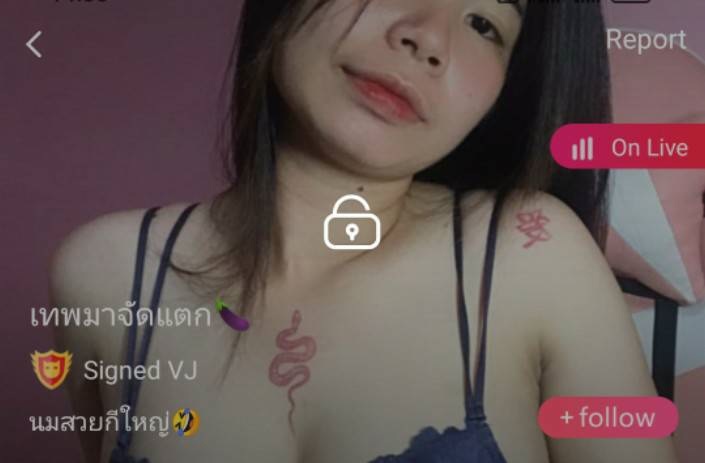705x463 pixels.
Task: Open the On Live stream badge
Action: click(x=628, y=147)
